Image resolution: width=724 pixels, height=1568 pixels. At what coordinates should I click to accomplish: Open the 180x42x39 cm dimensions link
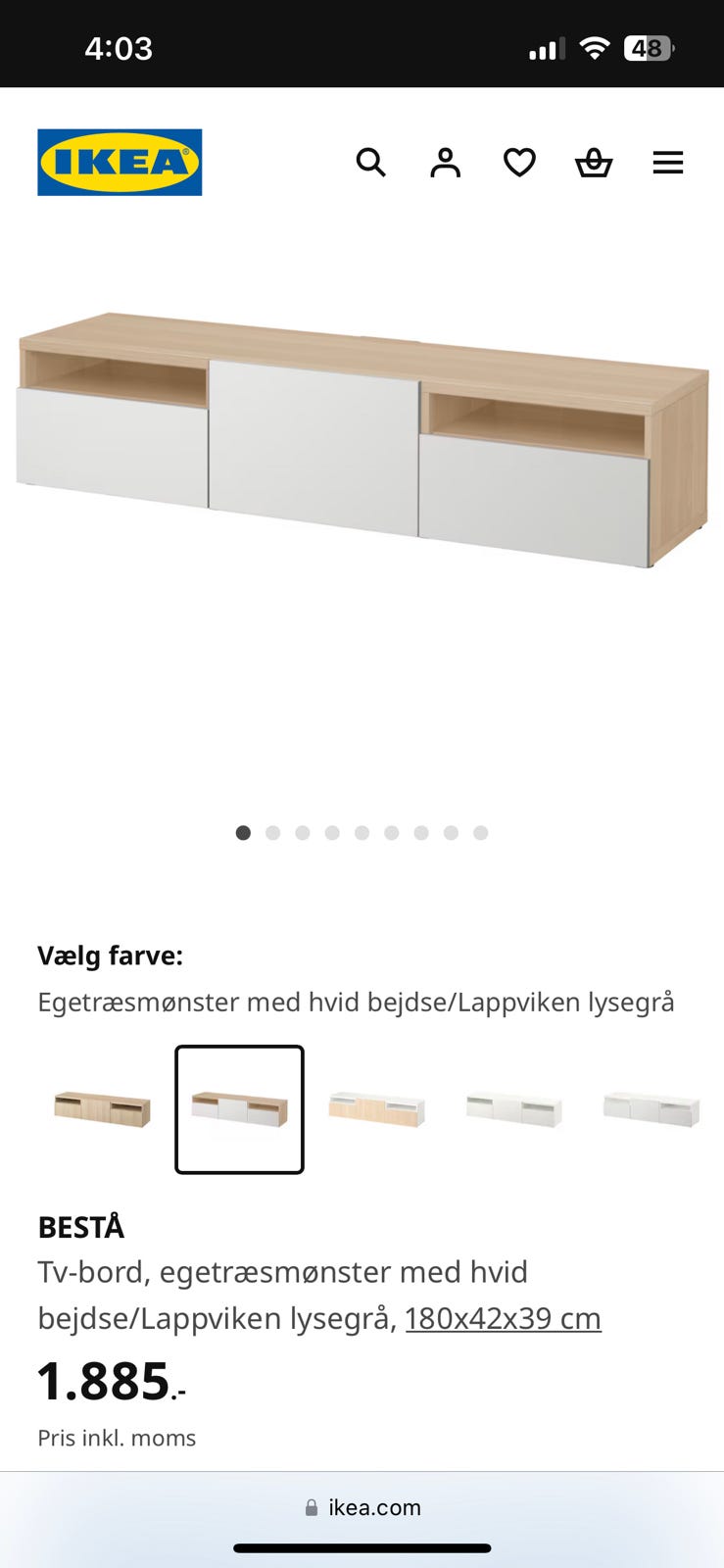pos(503,1318)
